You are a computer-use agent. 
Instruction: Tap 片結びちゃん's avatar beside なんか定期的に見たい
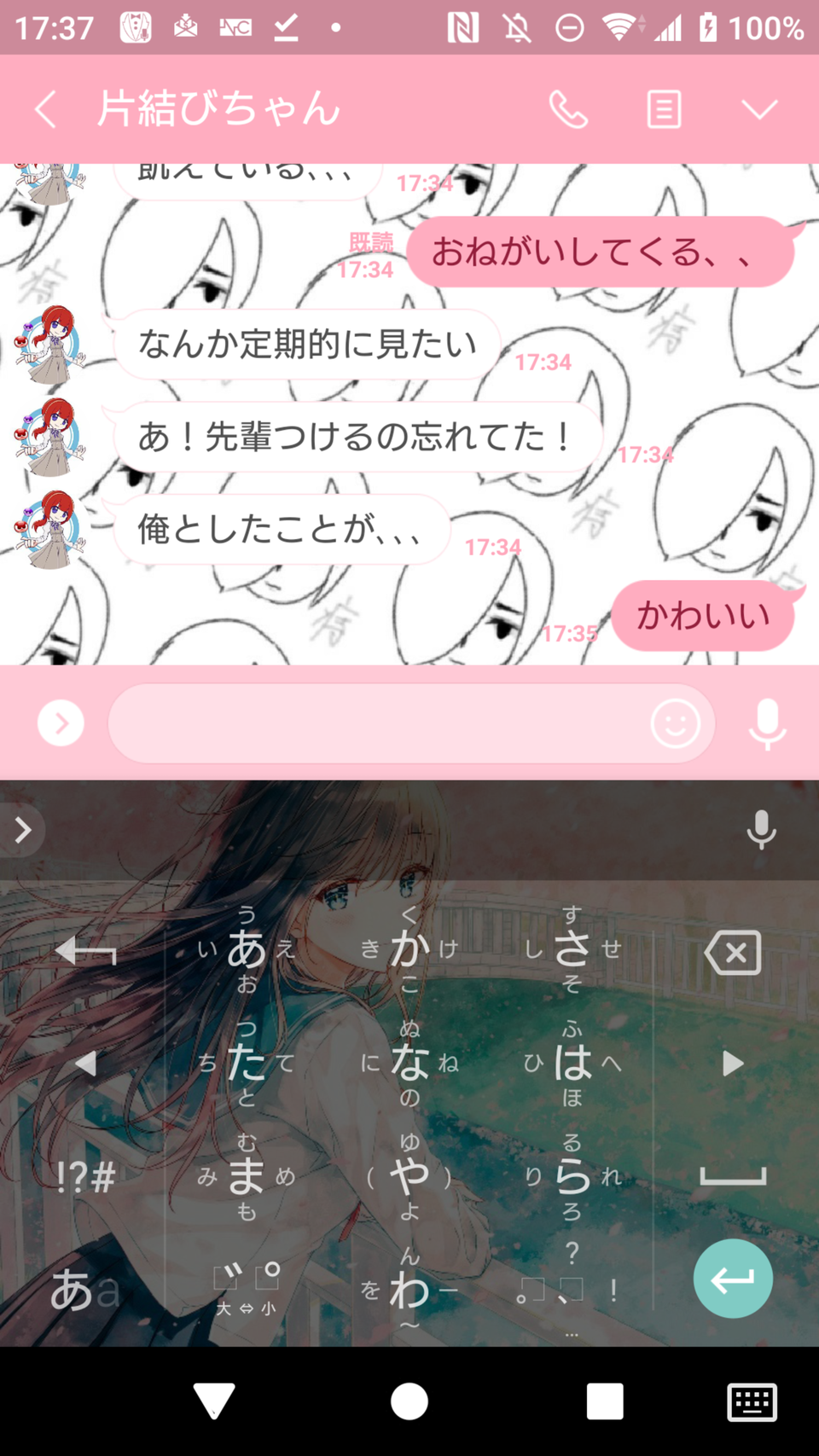[51, 344]
